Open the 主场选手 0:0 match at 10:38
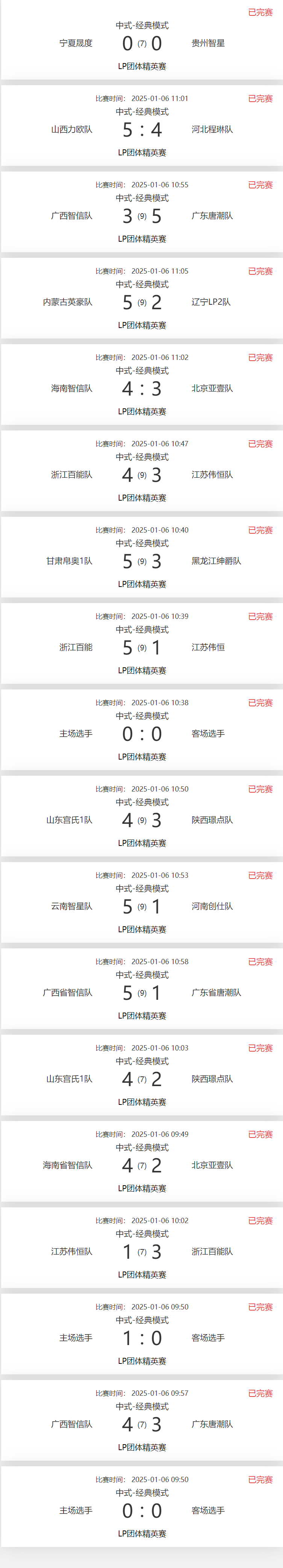 (x=141, y=734)
